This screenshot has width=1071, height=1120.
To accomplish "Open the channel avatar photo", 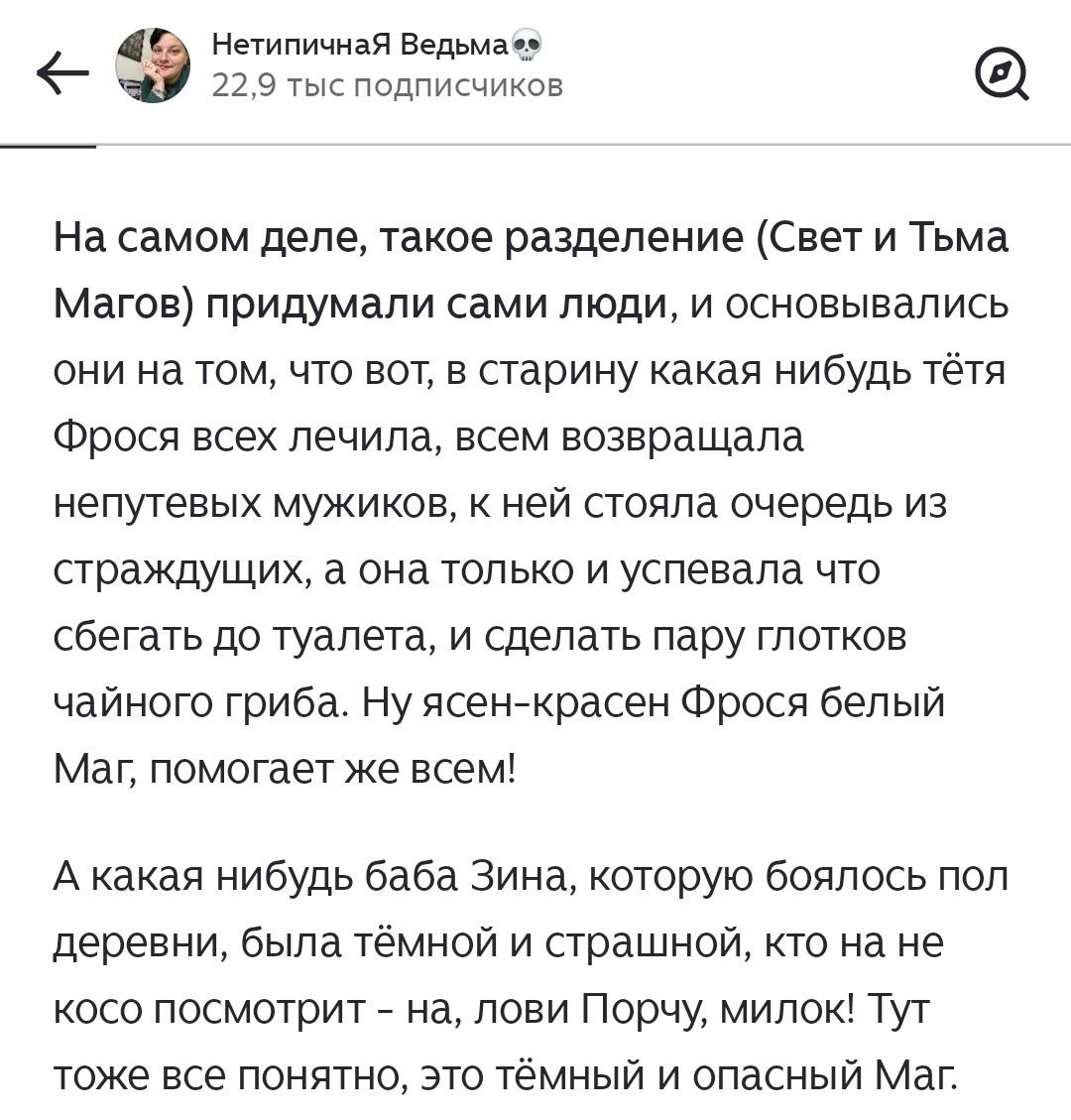I will [x=155, y=63].
